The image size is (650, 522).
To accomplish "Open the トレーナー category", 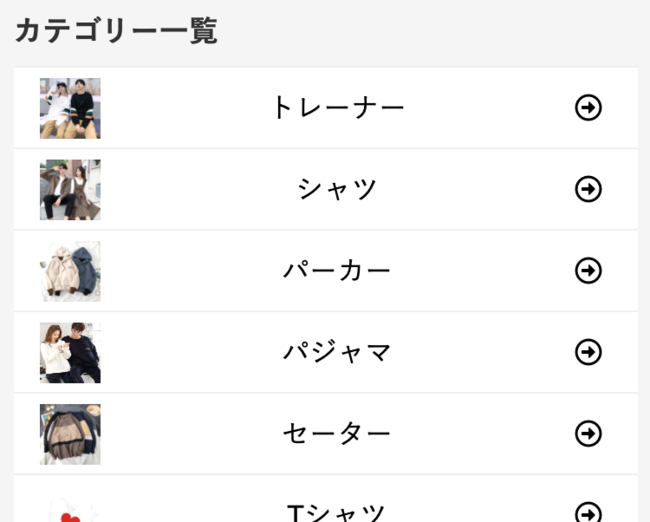I will coord(337,108).
